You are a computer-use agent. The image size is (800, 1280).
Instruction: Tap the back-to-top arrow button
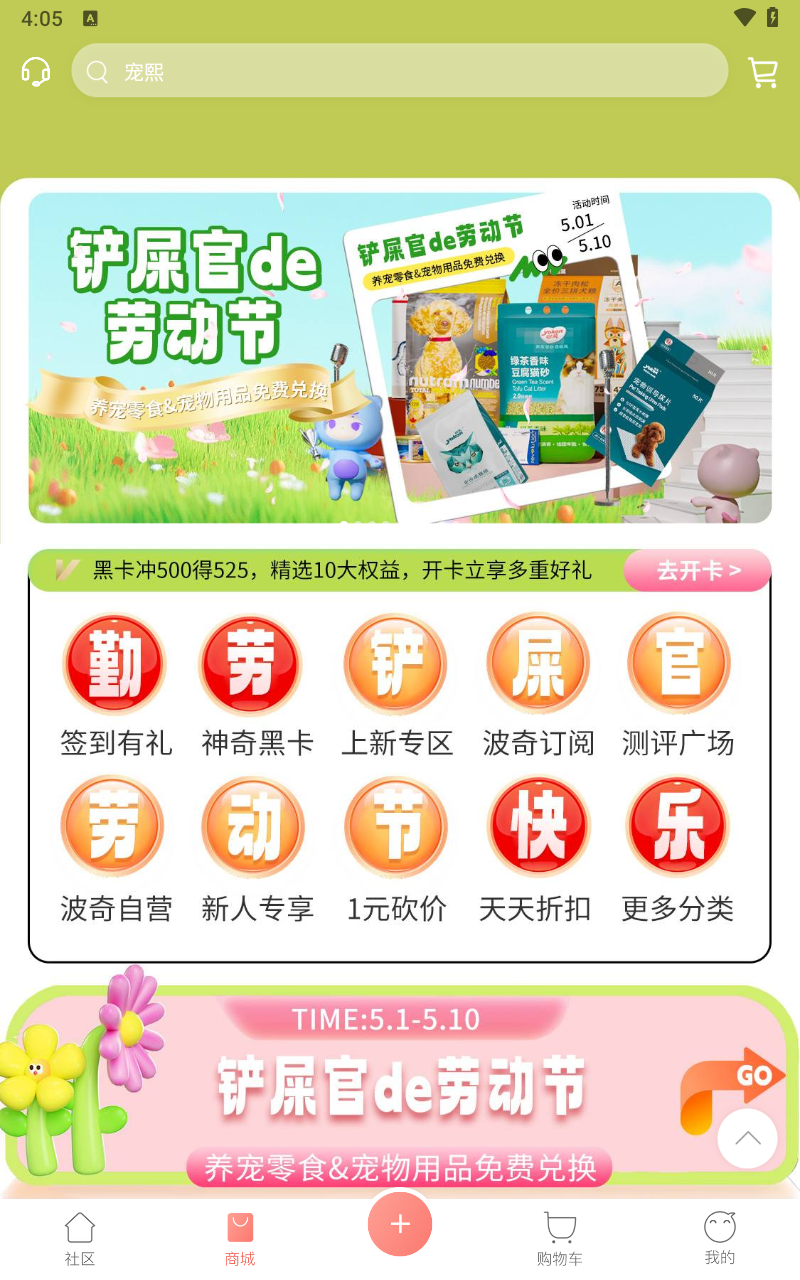coord(747,1138)
